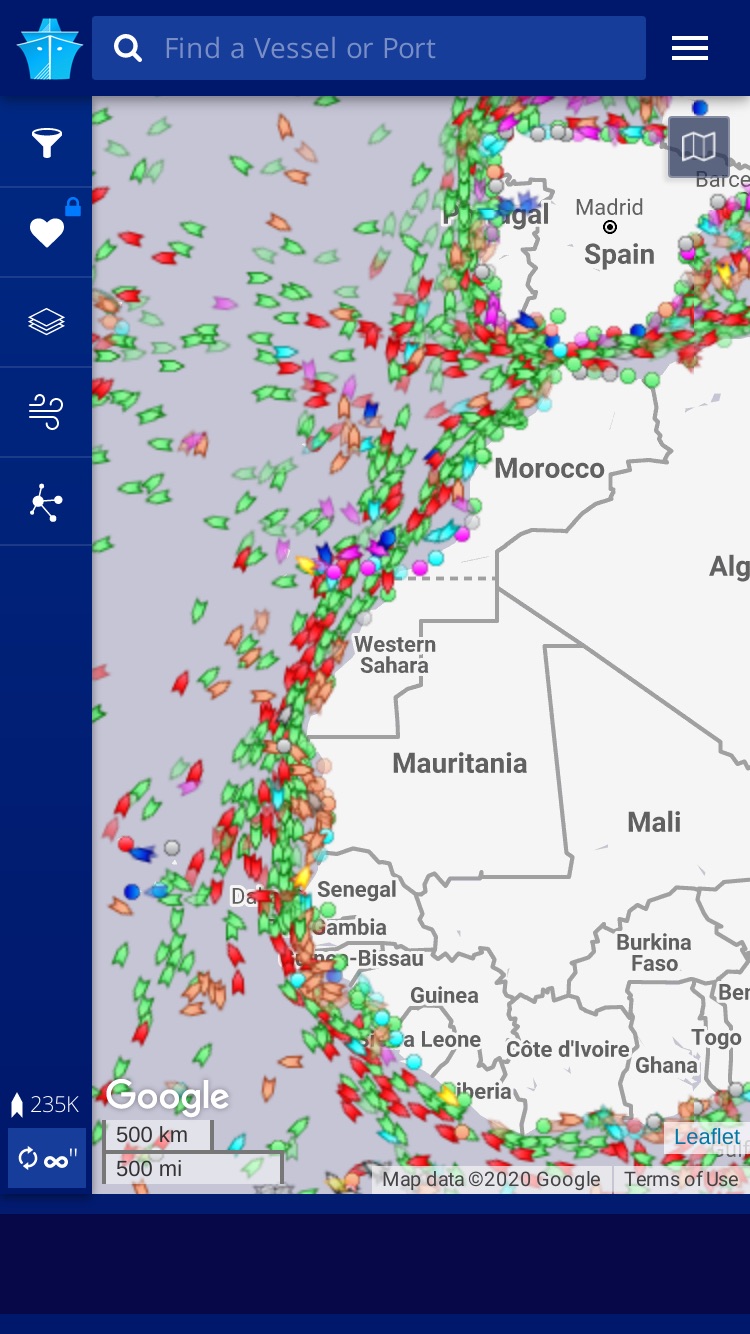Open the hamburger menu
Viewport: 750px width, 1334px height.
(690, 48)
